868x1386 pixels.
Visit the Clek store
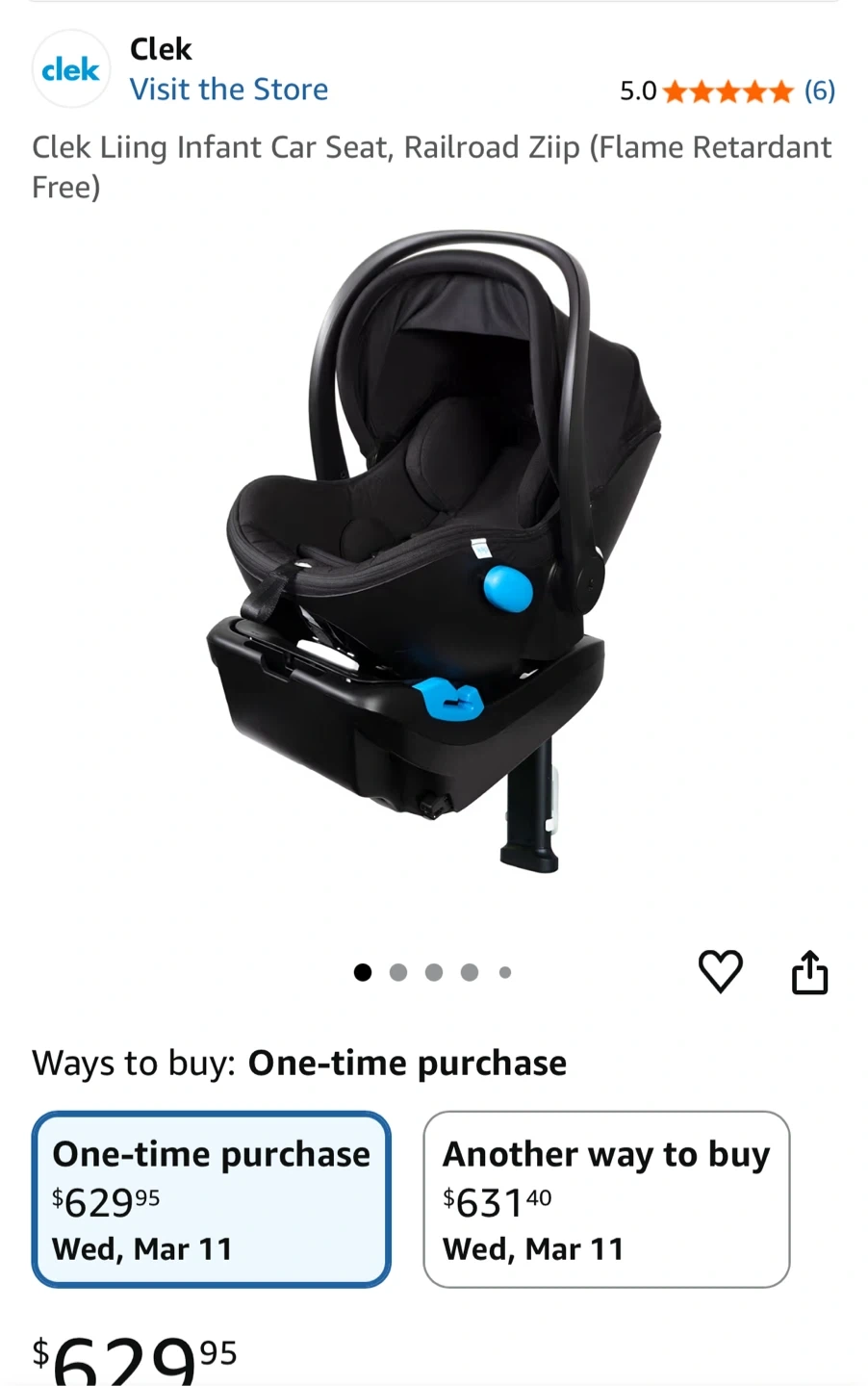pos(229,90)
